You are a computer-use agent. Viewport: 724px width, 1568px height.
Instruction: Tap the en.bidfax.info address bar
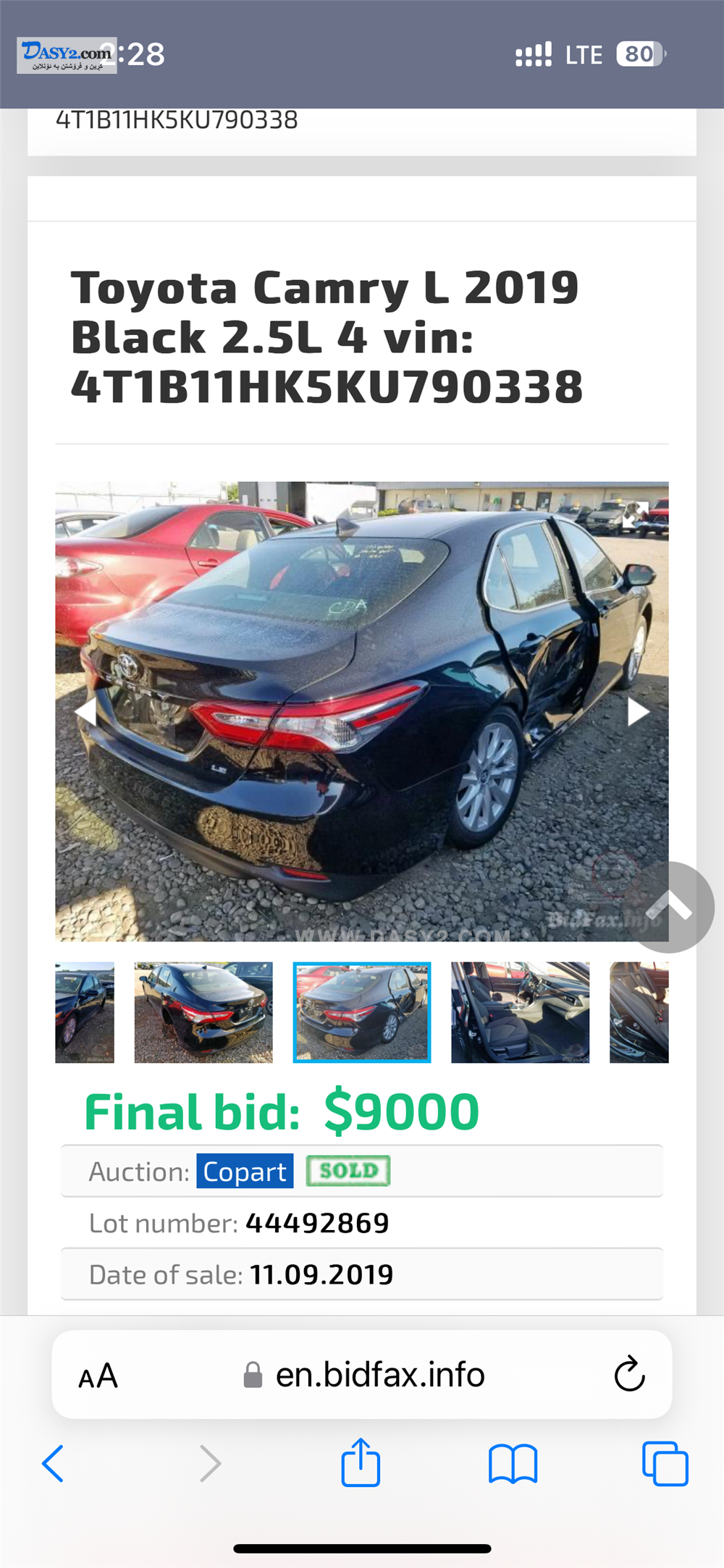pyautogui.click(x=379, y=1375)
